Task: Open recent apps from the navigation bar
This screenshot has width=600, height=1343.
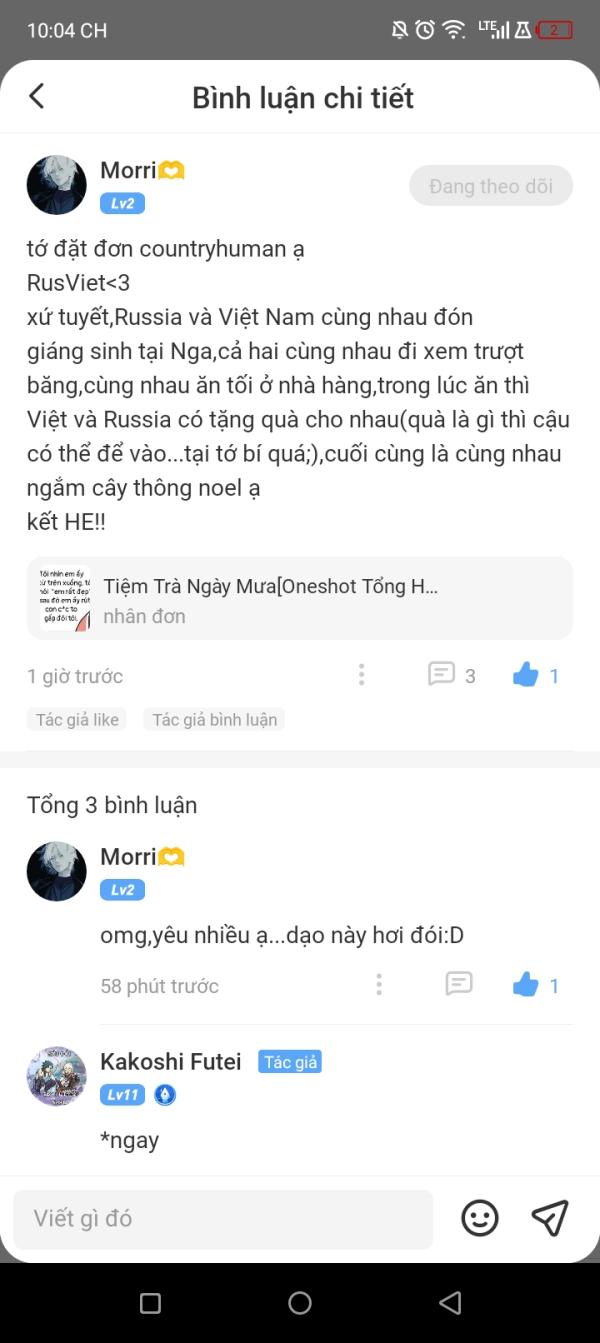Action: pyautogui.click(x=150, y=1302)
